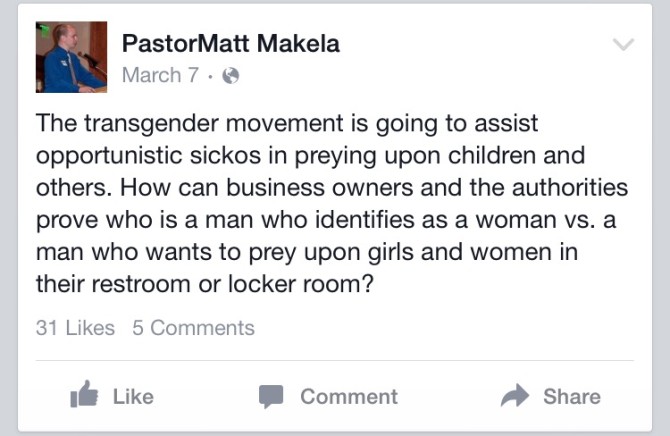Viewport: 670px width, 436px height.
Task: Like PastorMatt Makela's post
Action: click(x=112, y=397)
